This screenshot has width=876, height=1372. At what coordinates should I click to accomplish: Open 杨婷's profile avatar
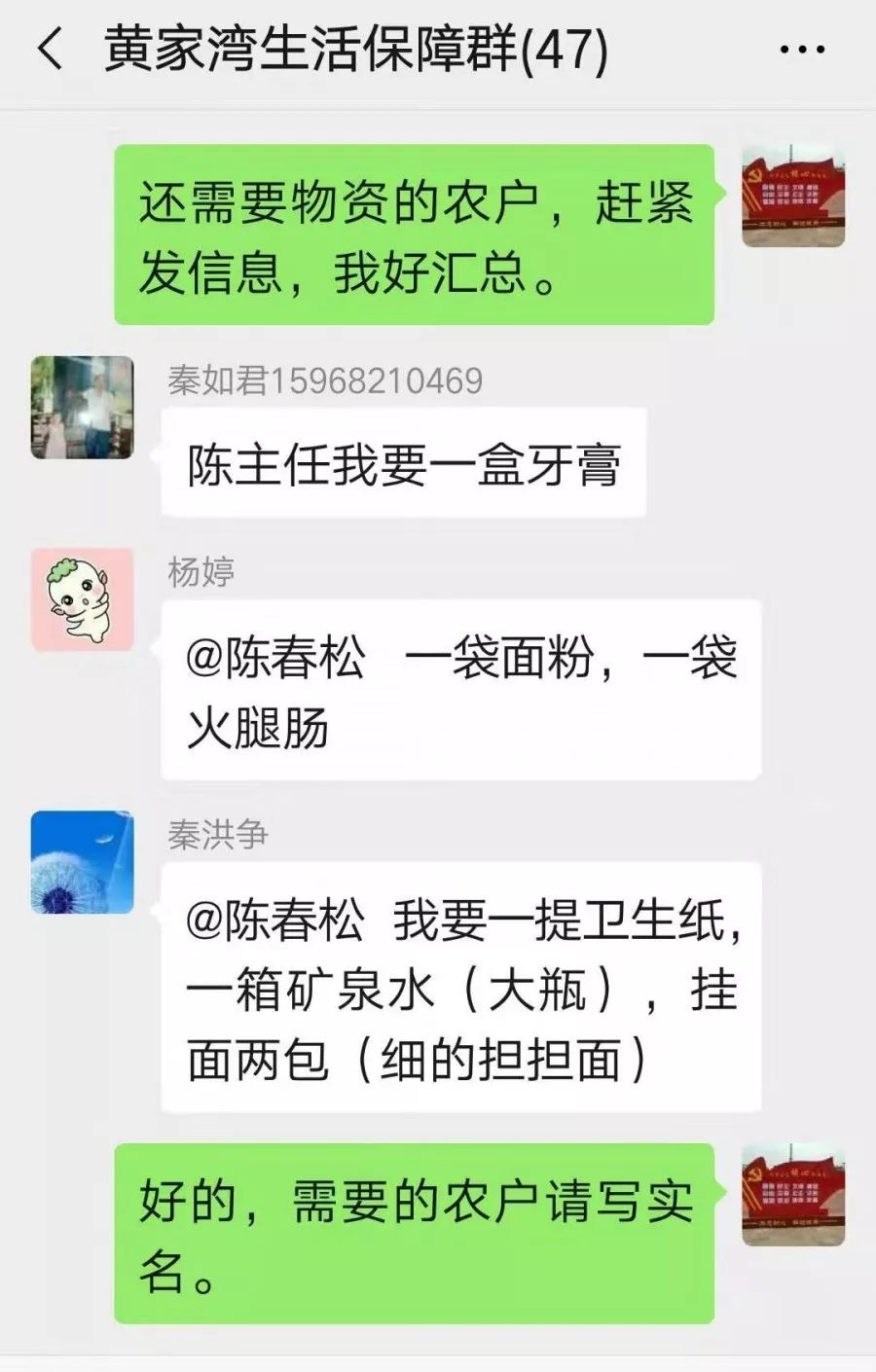coord(82,598)
